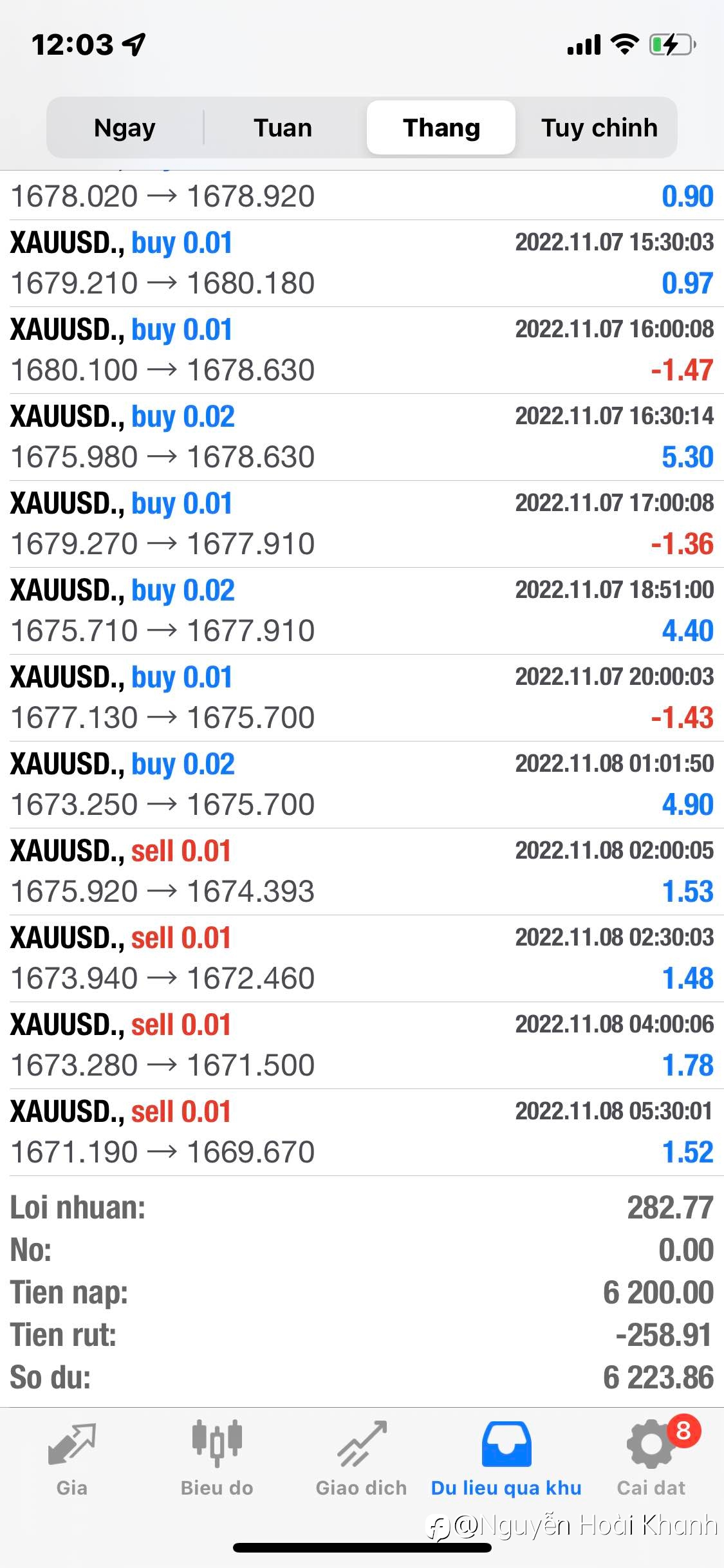Image resolution: width=724 pixels, height=1568 pixels.
Task: Select the Tuan period
Action: pos(283,127)
